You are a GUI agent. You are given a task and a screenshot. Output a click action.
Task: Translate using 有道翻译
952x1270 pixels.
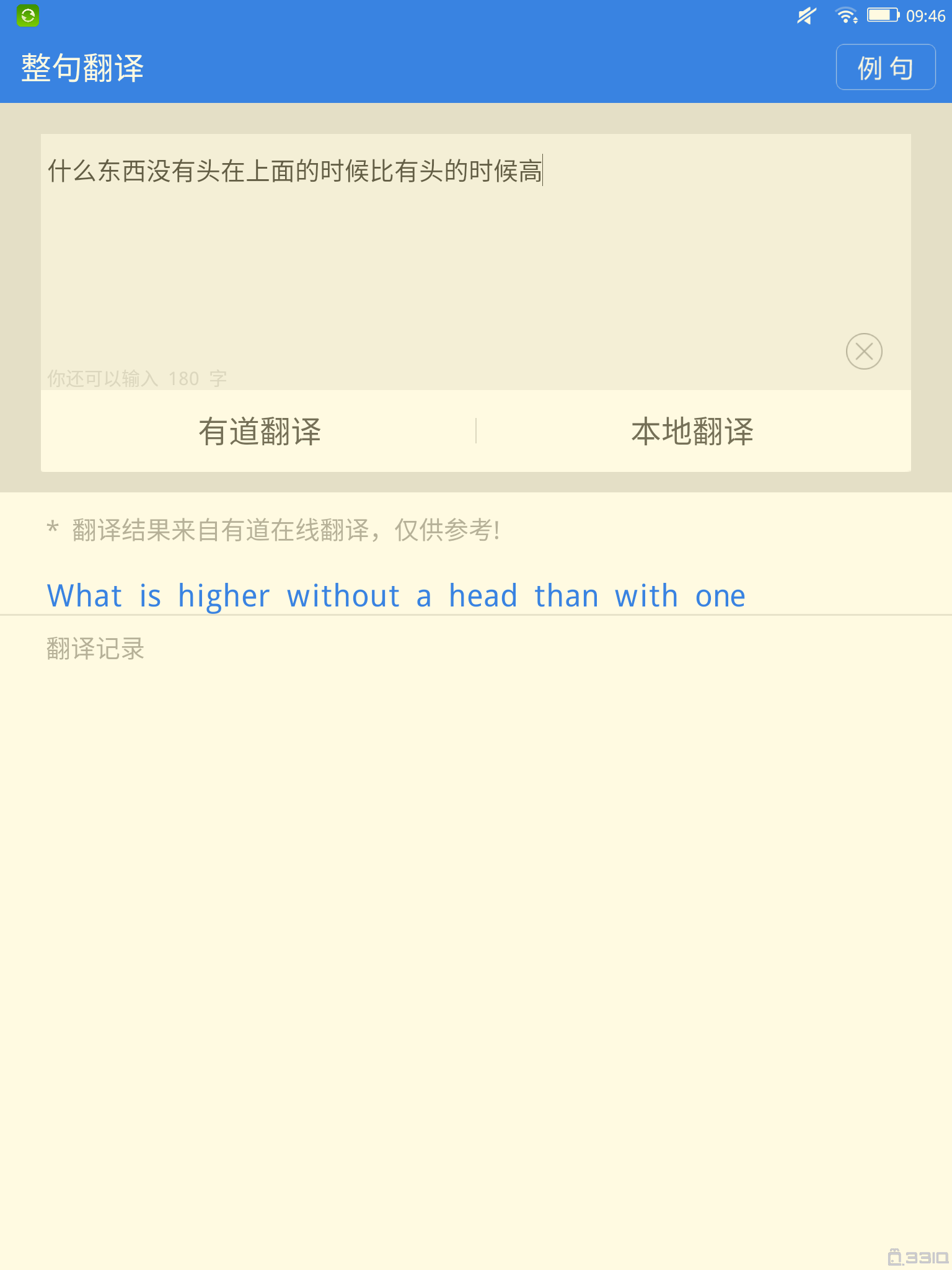[x=259, y=431]
